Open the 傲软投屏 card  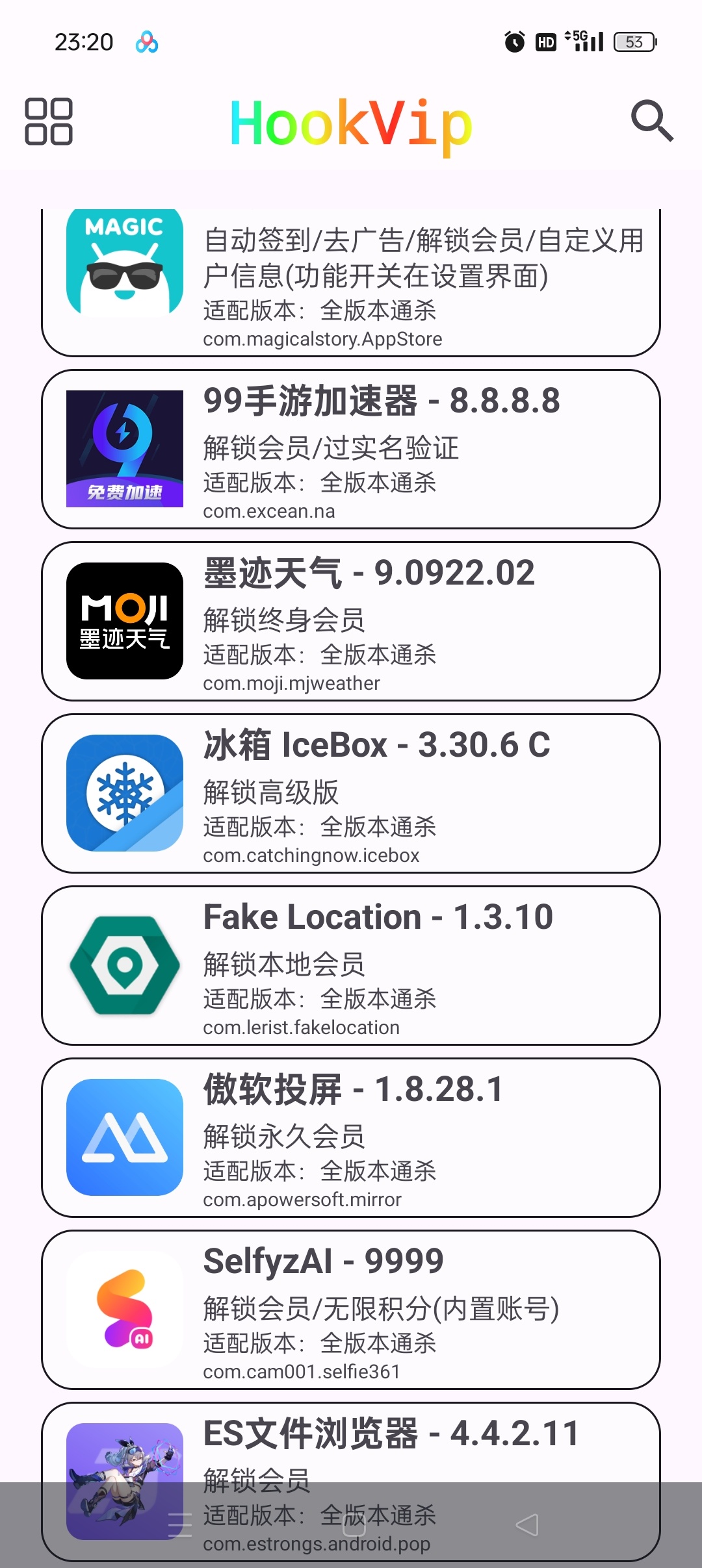(351, 1137)
